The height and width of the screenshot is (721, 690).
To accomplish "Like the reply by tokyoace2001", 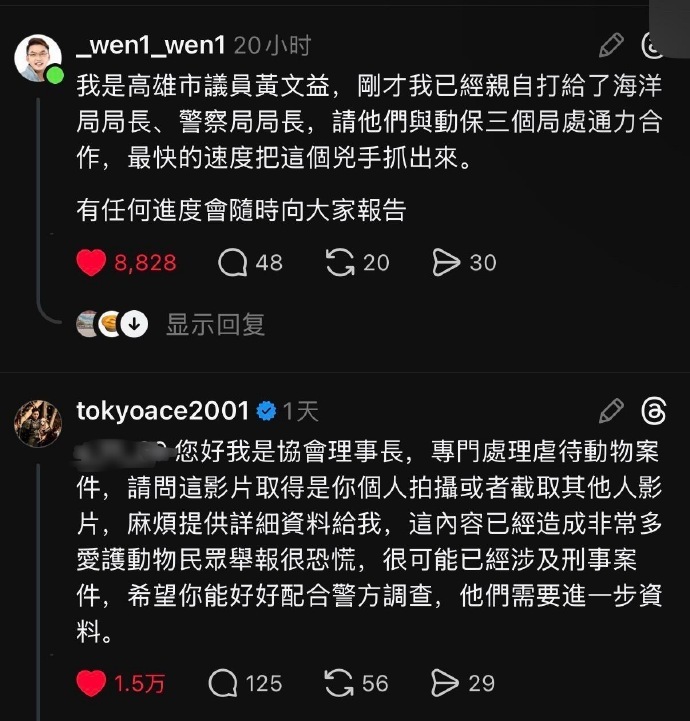I will (91, 684).
